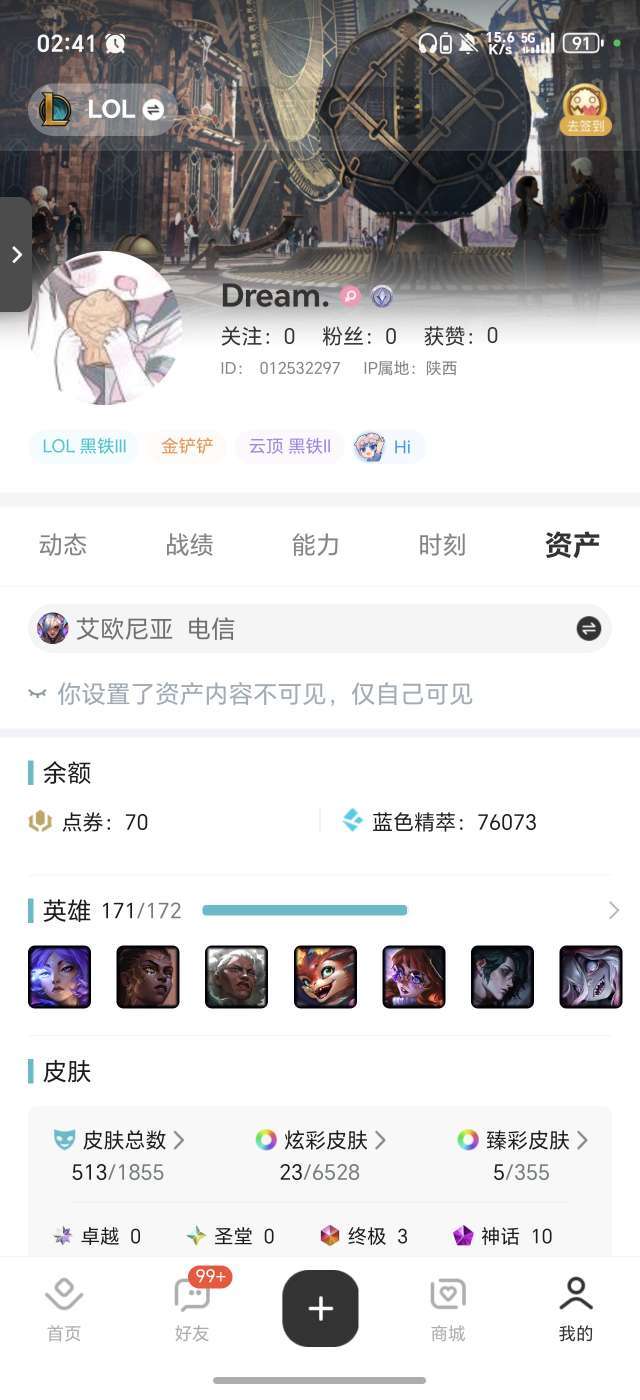Open the profile avatar picture
Screen dimensions: 640x1400
(106, 328)
